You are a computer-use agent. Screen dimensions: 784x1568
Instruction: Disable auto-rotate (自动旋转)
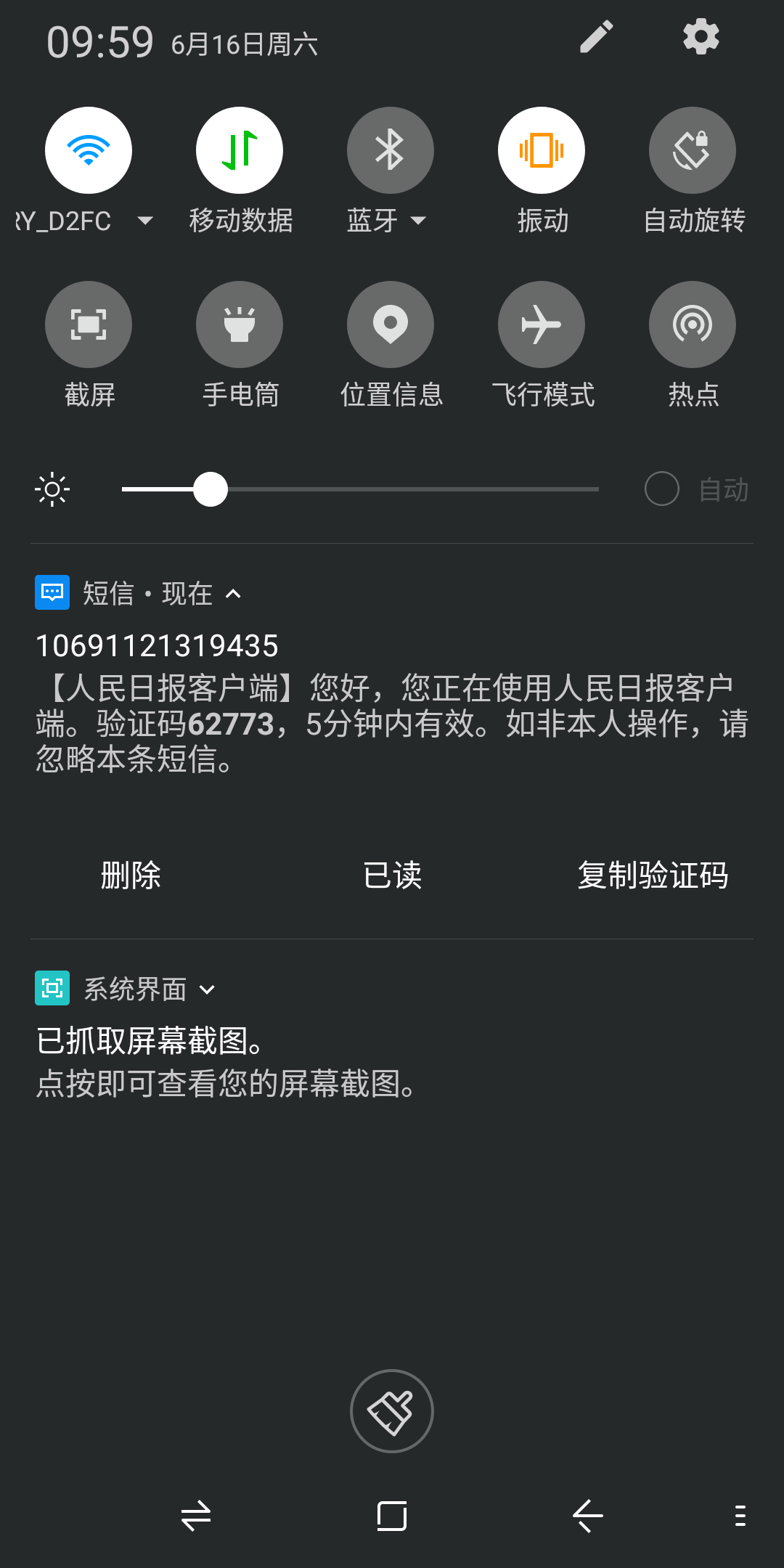coord(693,150)
